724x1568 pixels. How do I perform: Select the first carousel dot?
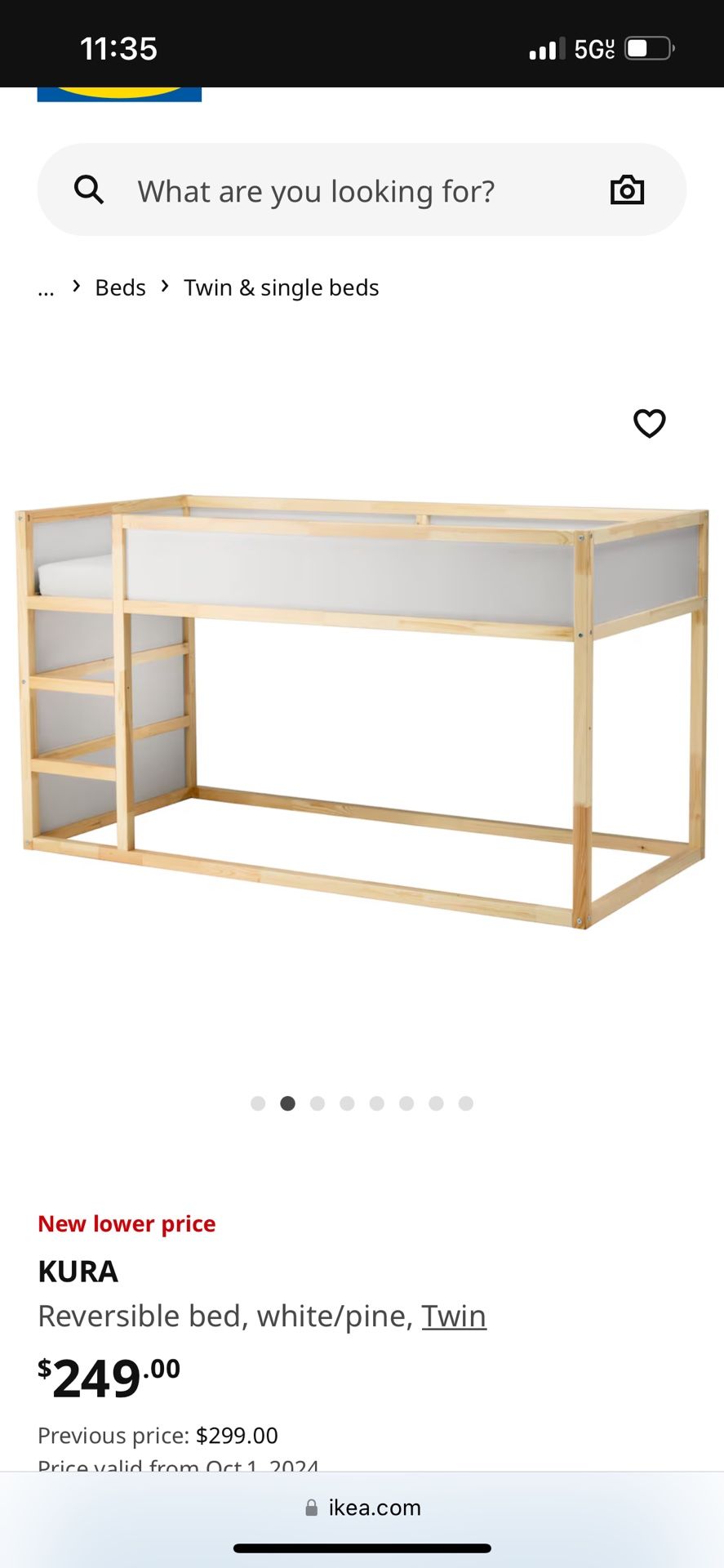[257, 1102]
